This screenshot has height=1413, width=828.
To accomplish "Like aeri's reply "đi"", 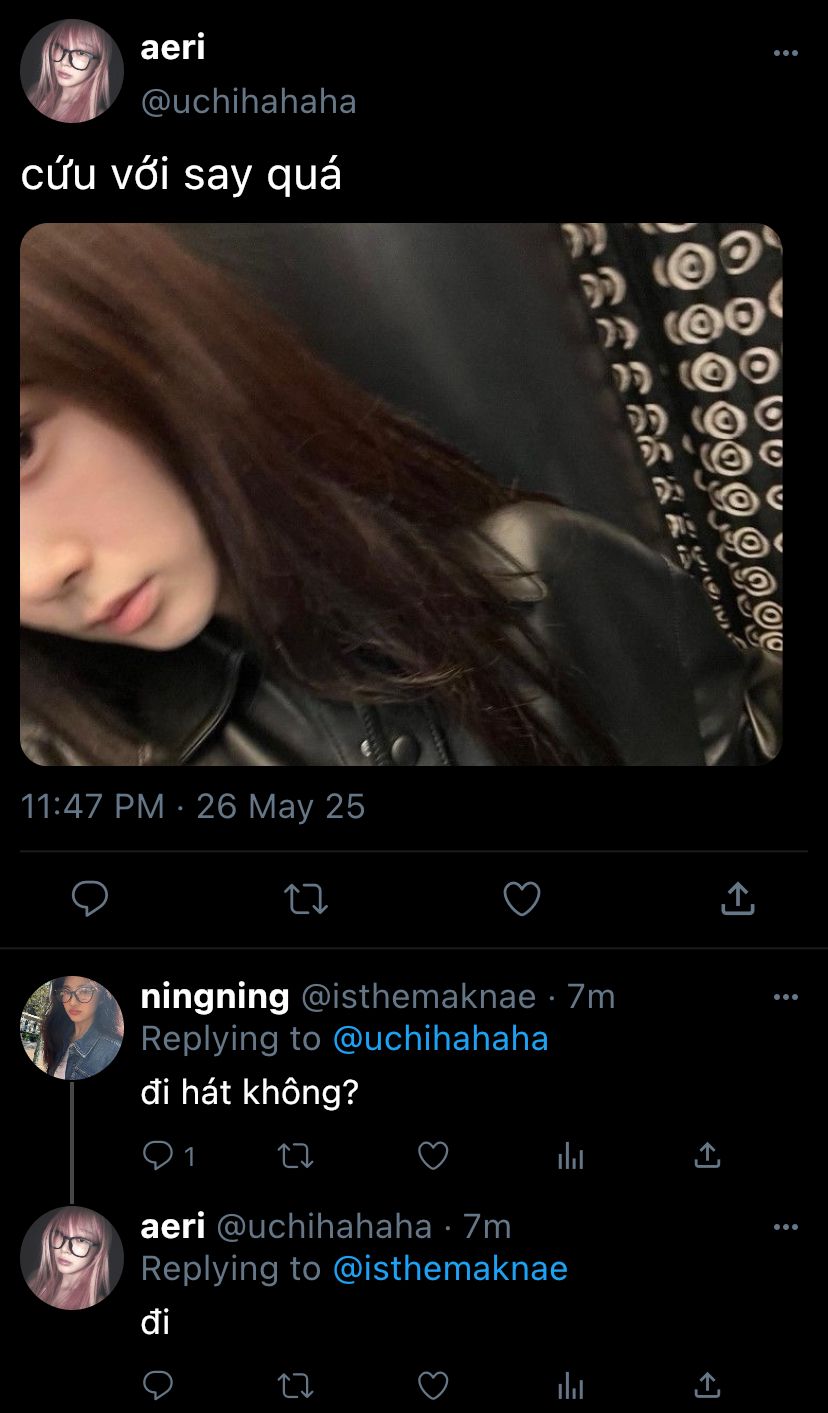I will coord(432,1385).
